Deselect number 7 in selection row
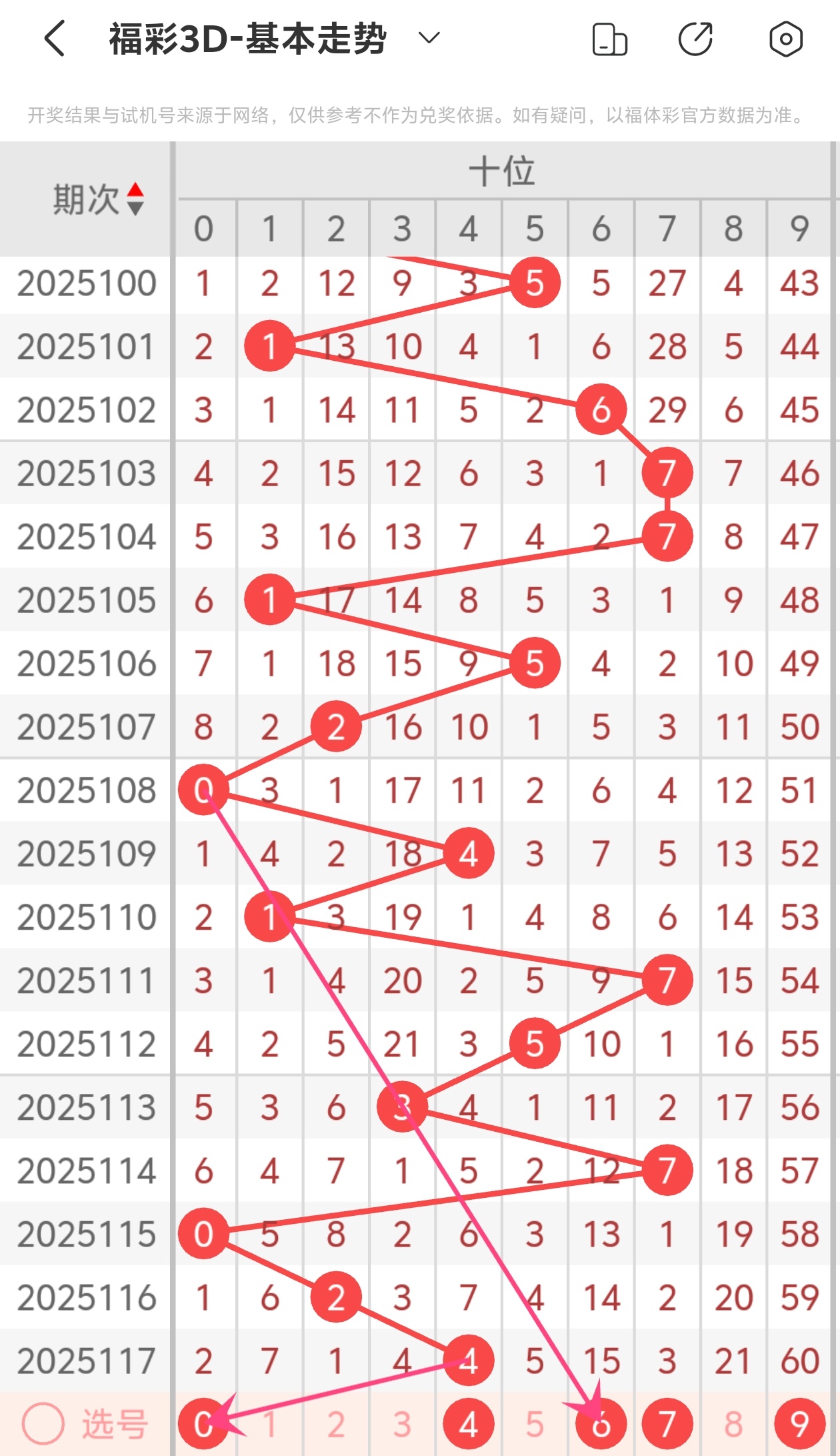Viewport: 840px width, 1456px height. click(667, 1424)
